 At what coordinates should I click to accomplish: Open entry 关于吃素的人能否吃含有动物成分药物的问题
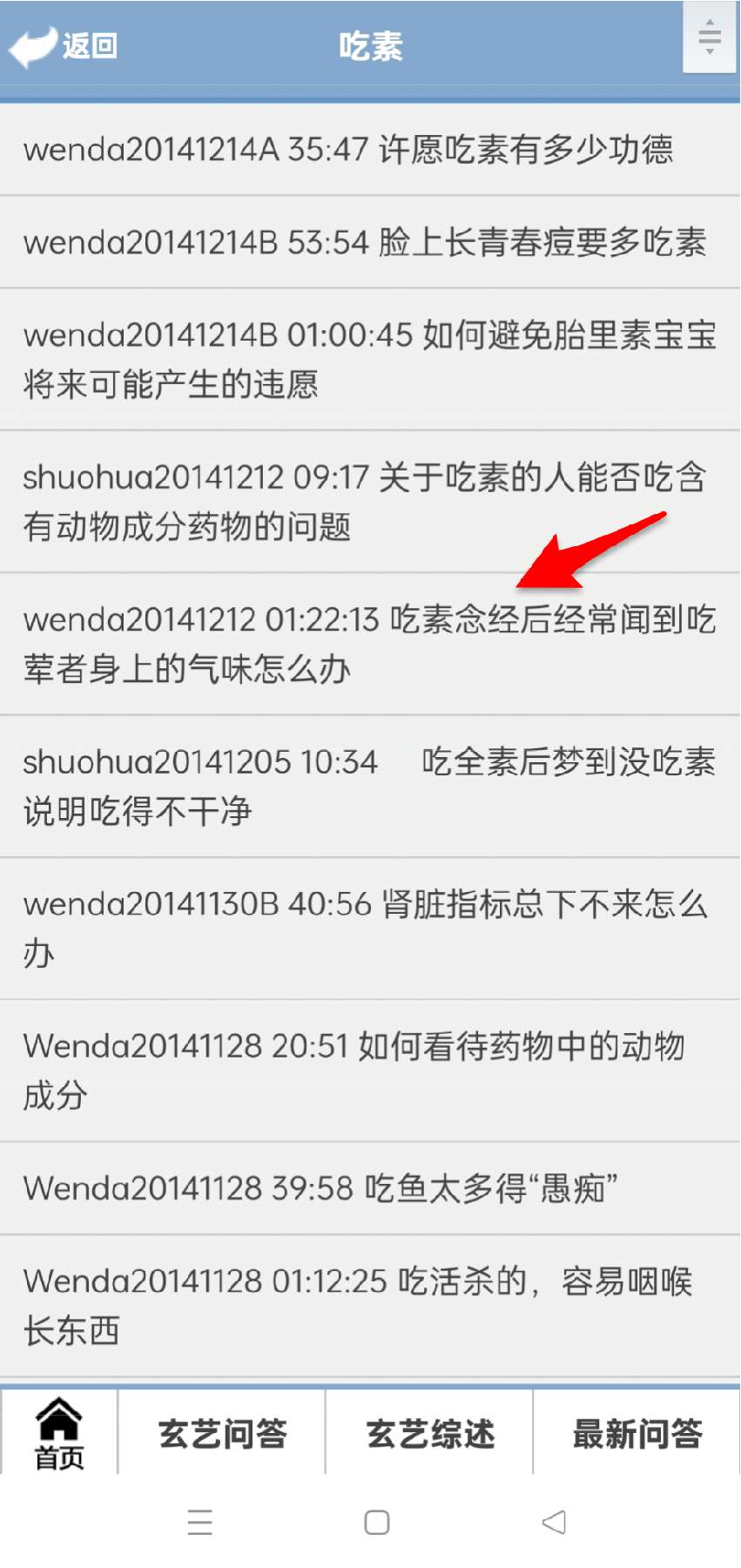[x=370, y=502]
